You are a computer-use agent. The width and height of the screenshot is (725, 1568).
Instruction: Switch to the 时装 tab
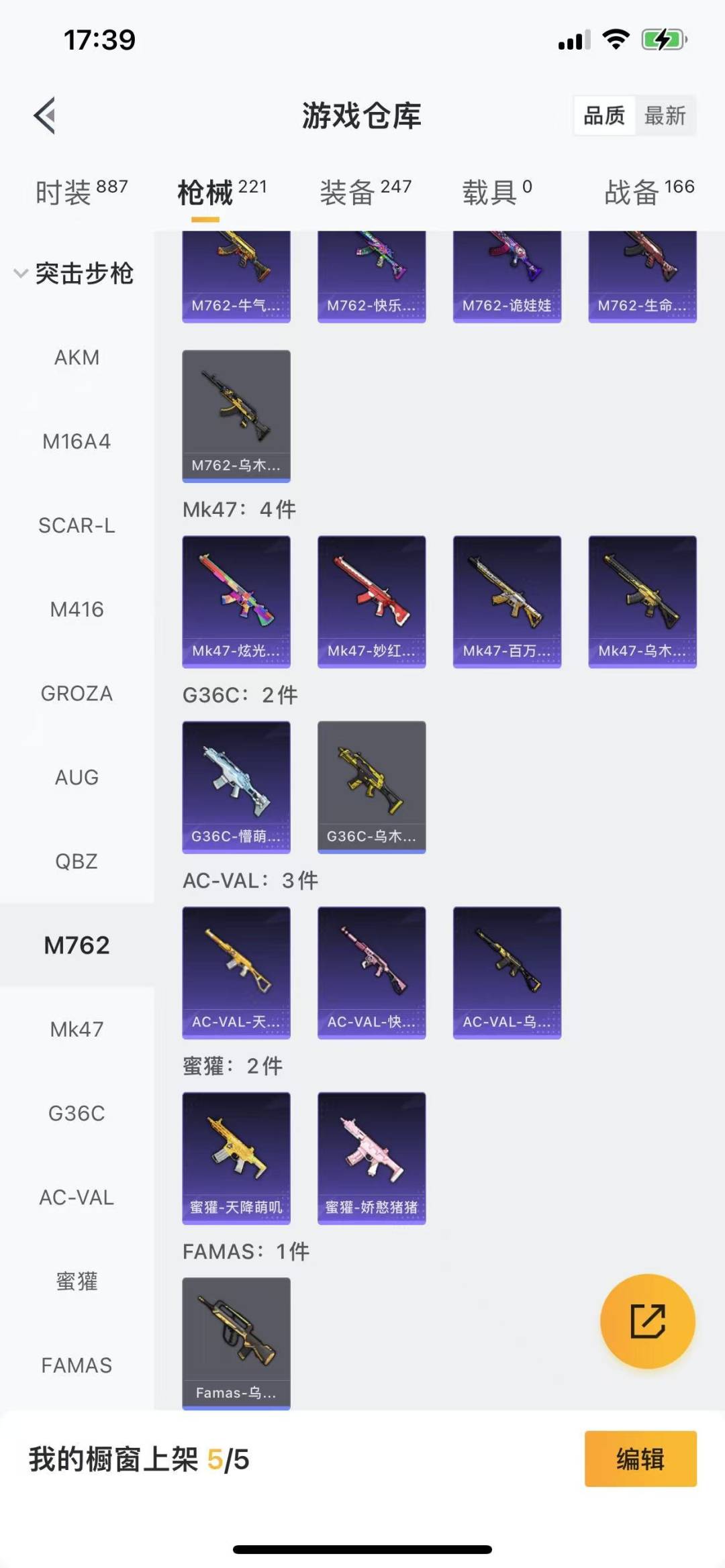tap(81, 193)
